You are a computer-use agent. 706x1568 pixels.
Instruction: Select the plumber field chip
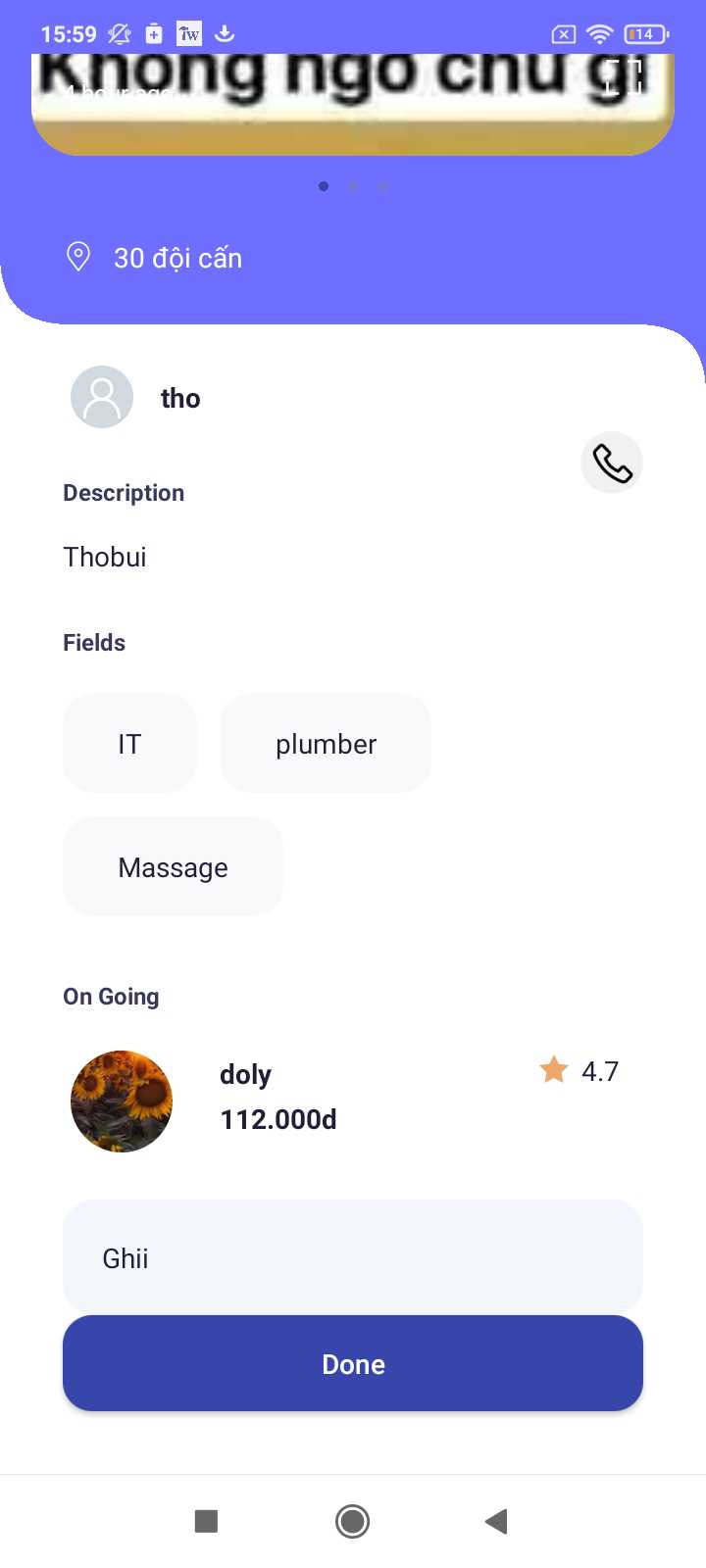point(326,744)
